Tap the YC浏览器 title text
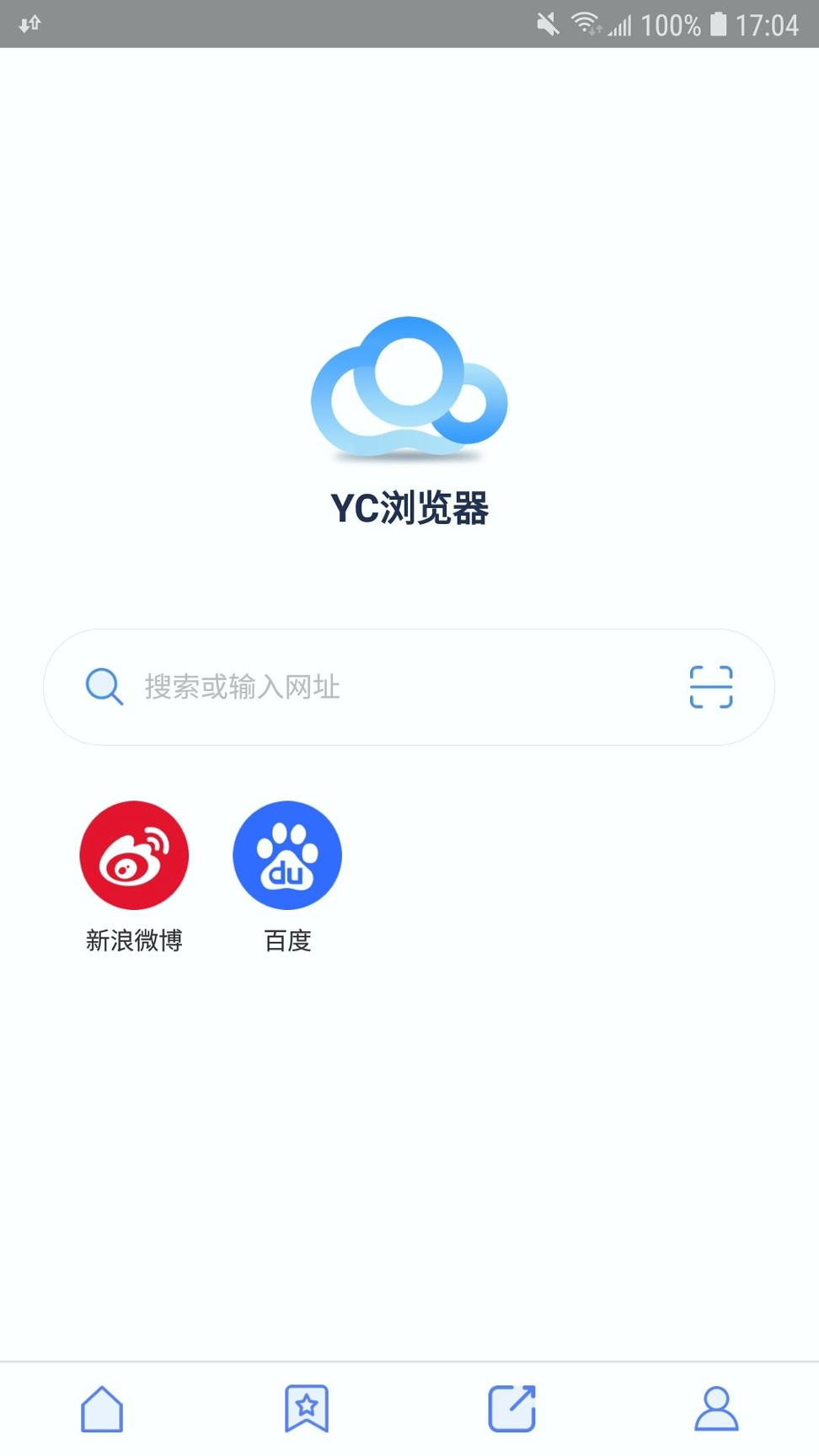Viewport: 819px width, 1456px height. click(409, 508)
